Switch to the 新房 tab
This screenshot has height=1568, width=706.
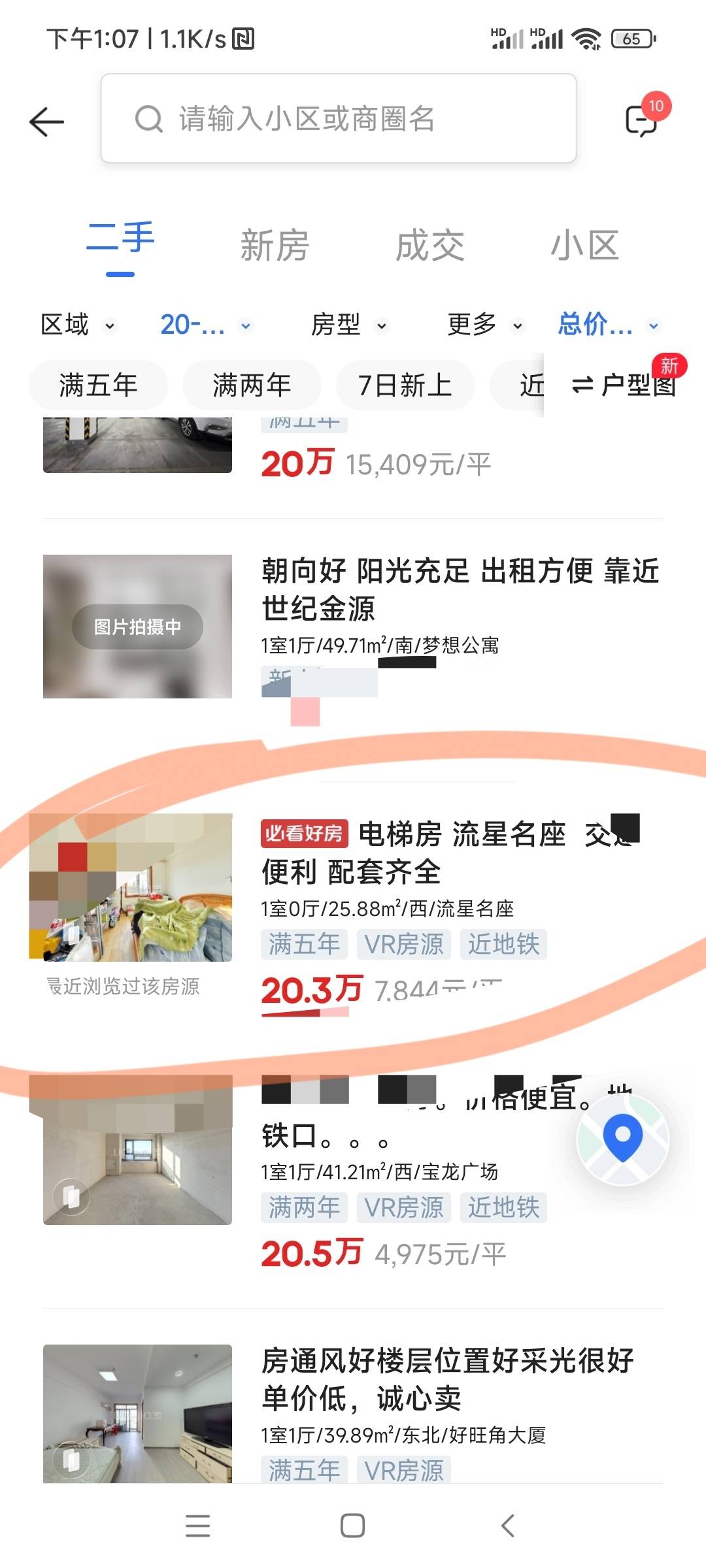pyautogui.click(x=275, y=246)
